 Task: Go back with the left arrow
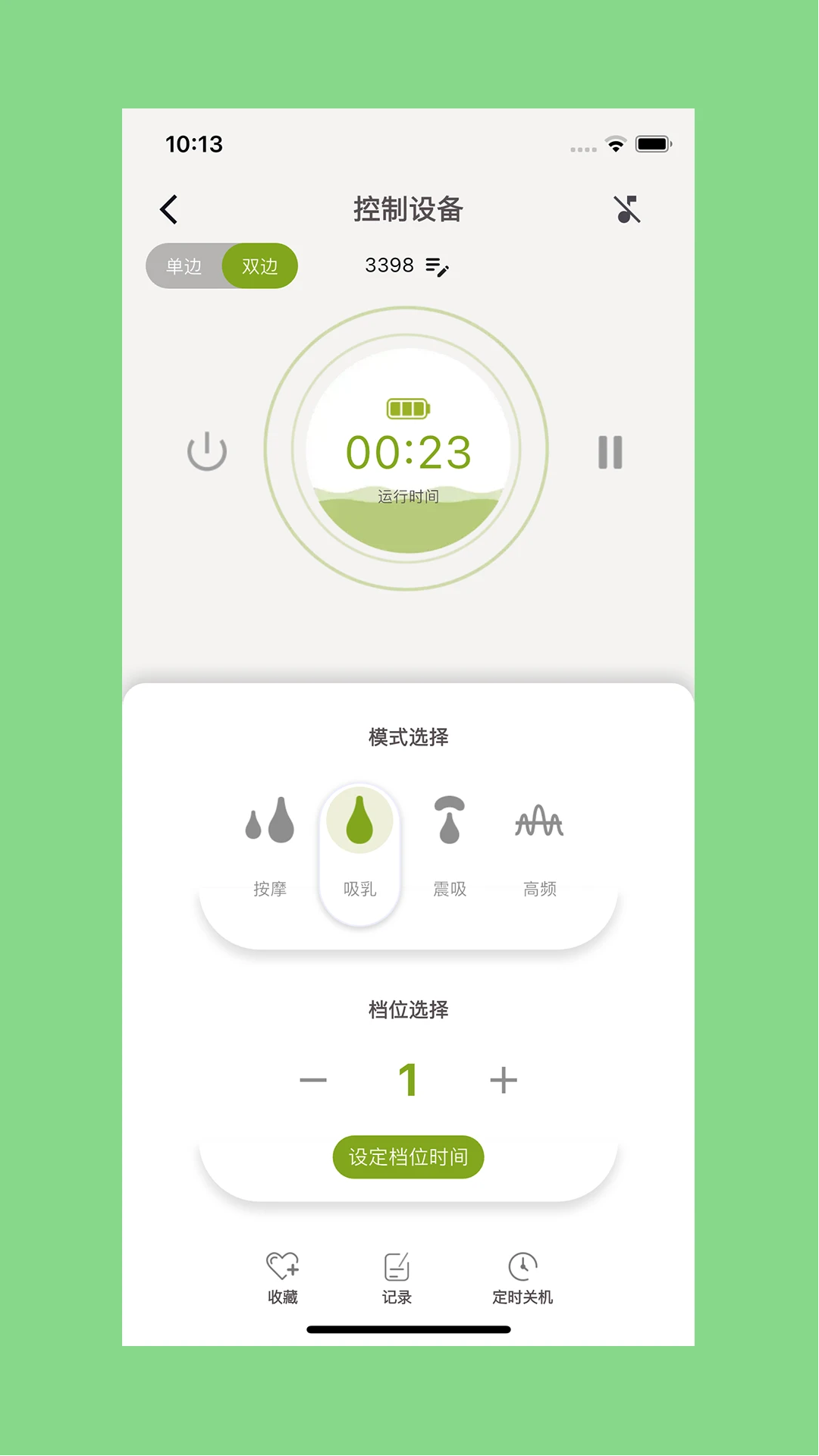169,210
